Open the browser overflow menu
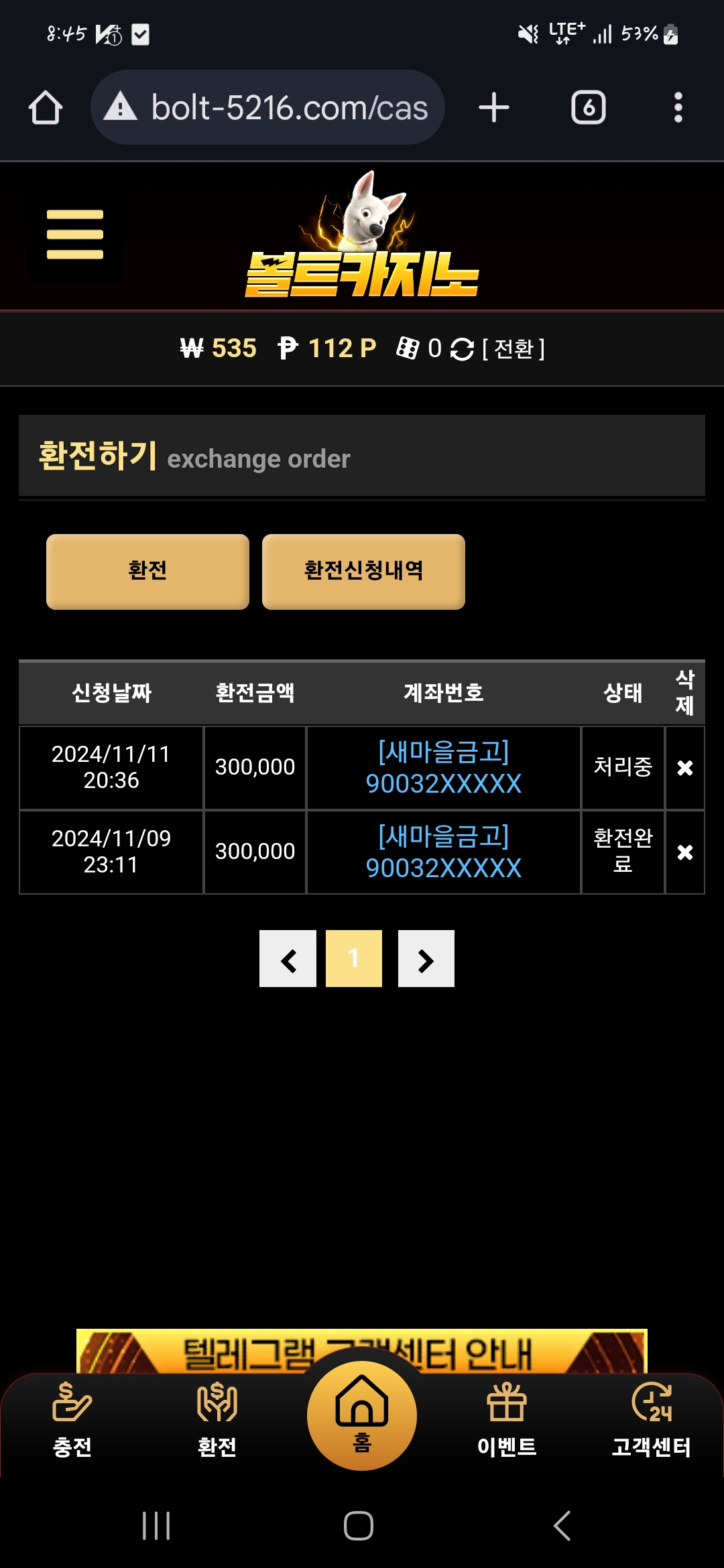The height and width of the screenshot is (1568, 724). click(x=678, y=108)
